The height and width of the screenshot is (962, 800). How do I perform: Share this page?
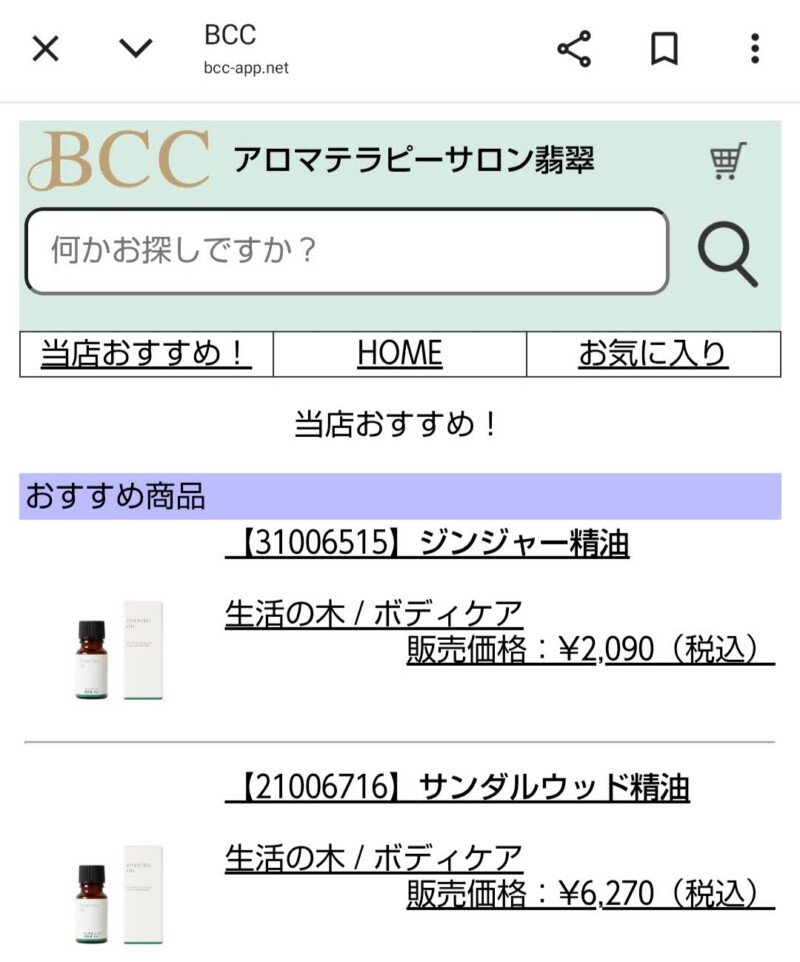pyautogui.click(x=574, y=48)
